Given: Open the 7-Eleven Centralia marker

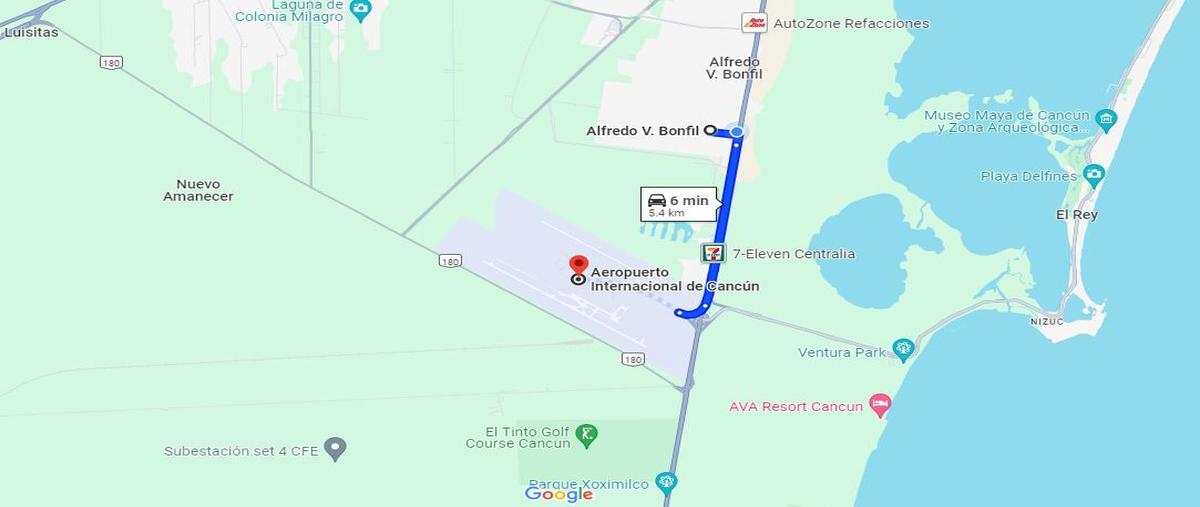Looking at the screenshot, I should (713, 253).
